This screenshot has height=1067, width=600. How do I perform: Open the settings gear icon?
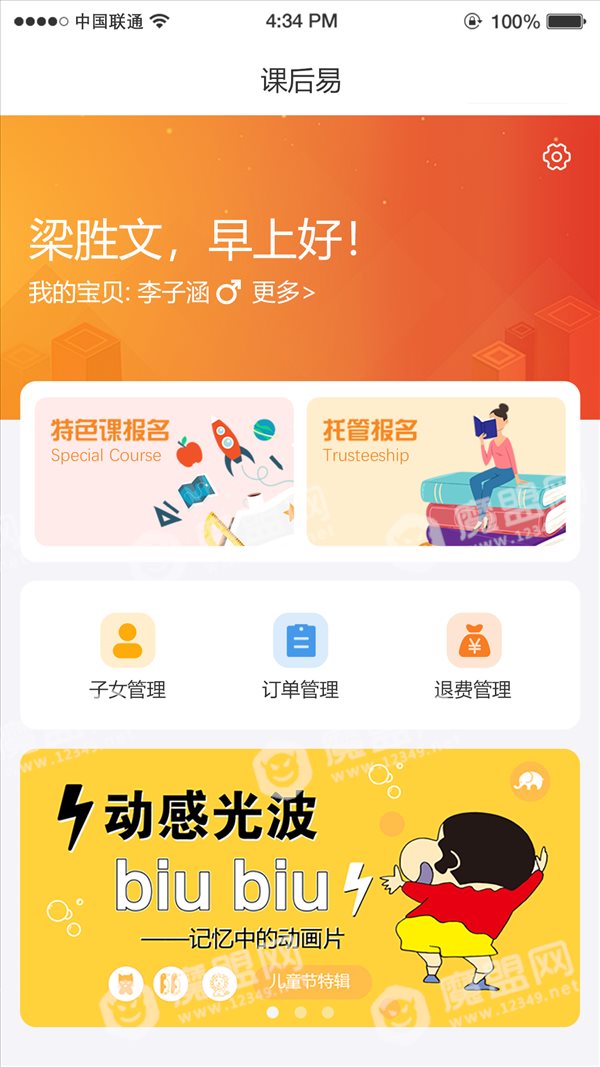[x=556, y=157]
